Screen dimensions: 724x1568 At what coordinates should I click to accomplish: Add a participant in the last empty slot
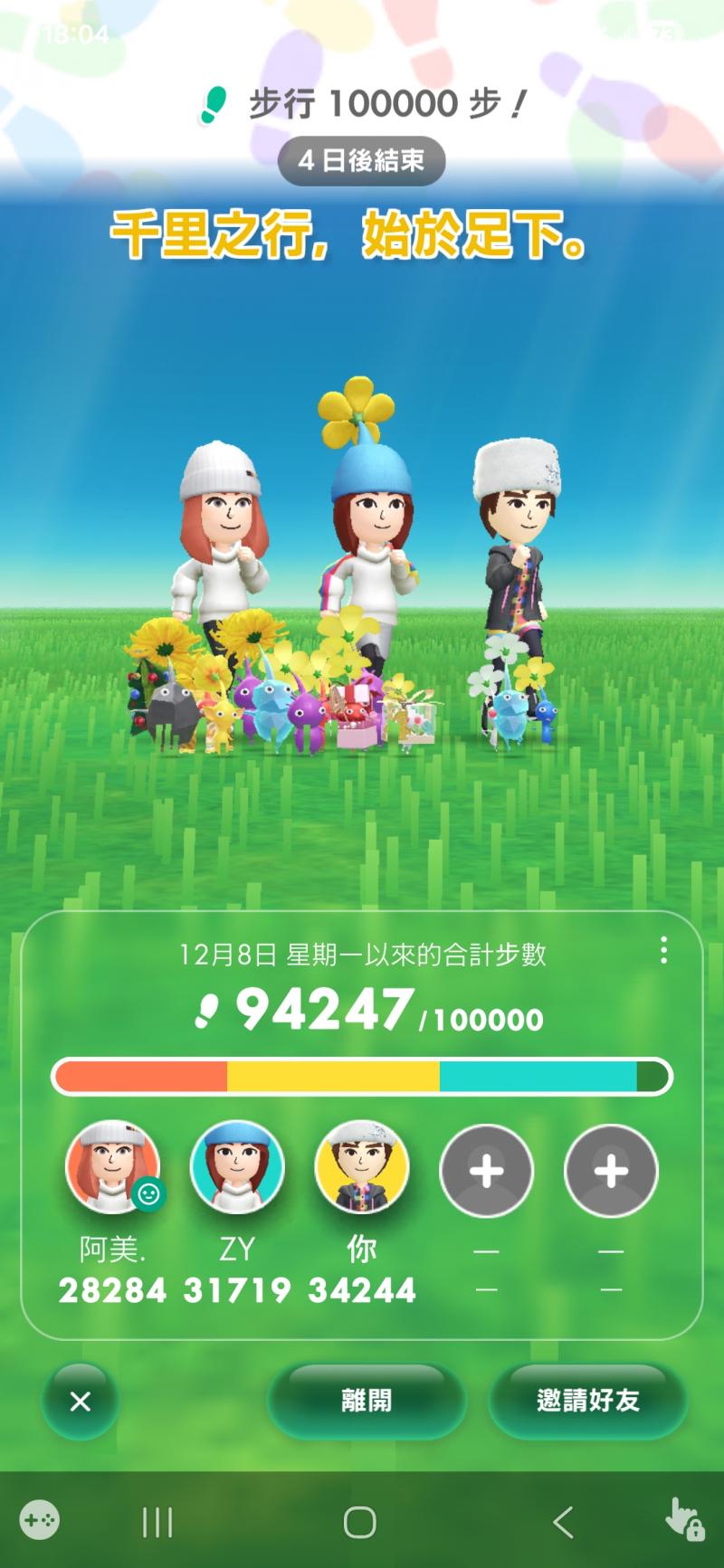(x=611, y=1171)
